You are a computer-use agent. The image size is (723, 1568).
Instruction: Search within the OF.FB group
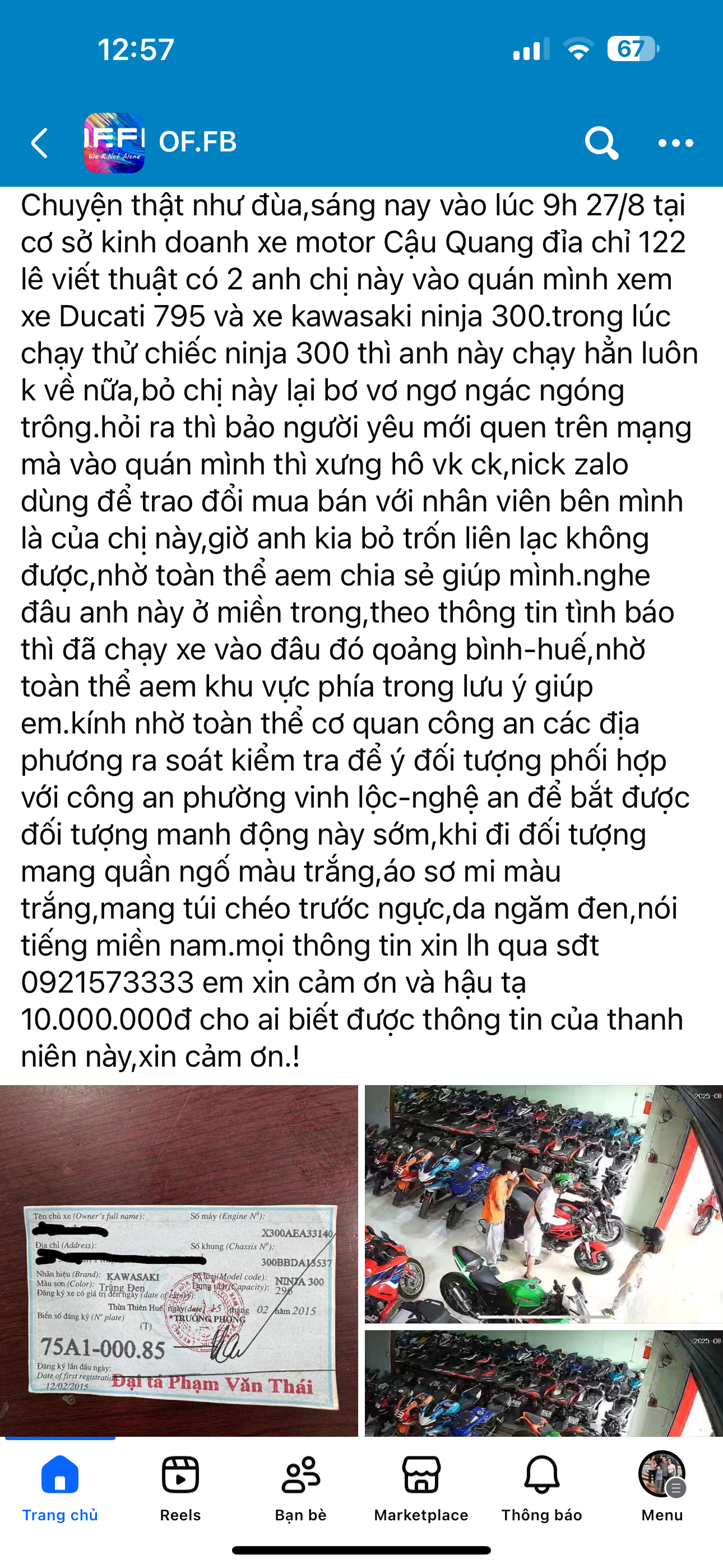click(x=601, y=143)
